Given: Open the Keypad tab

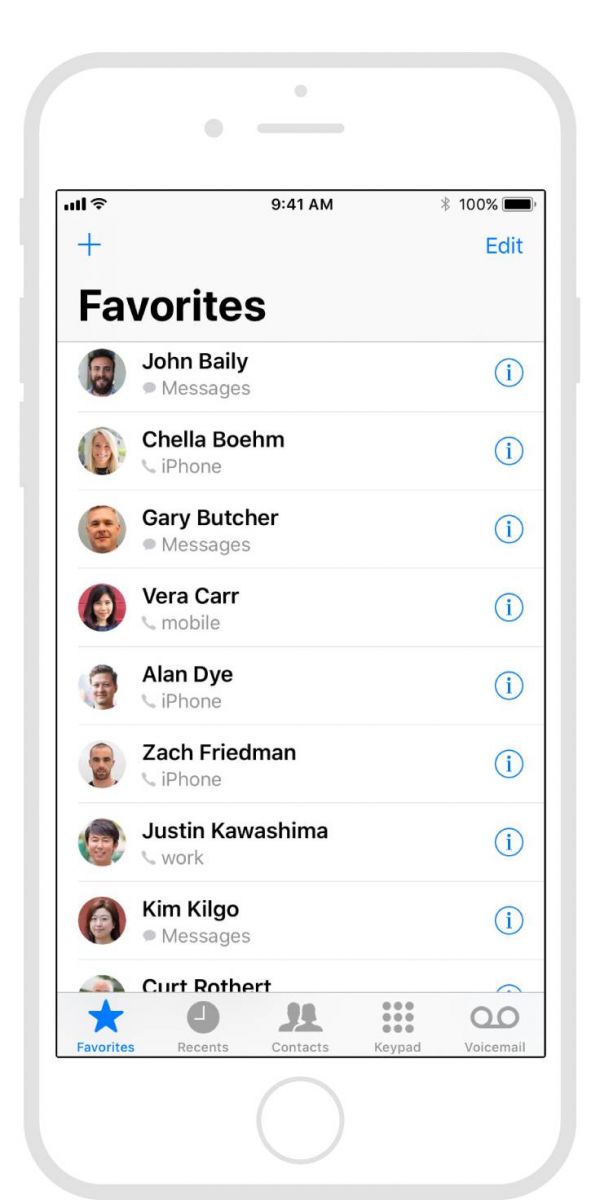Looking at the screenshot, I should point(397,1027).
